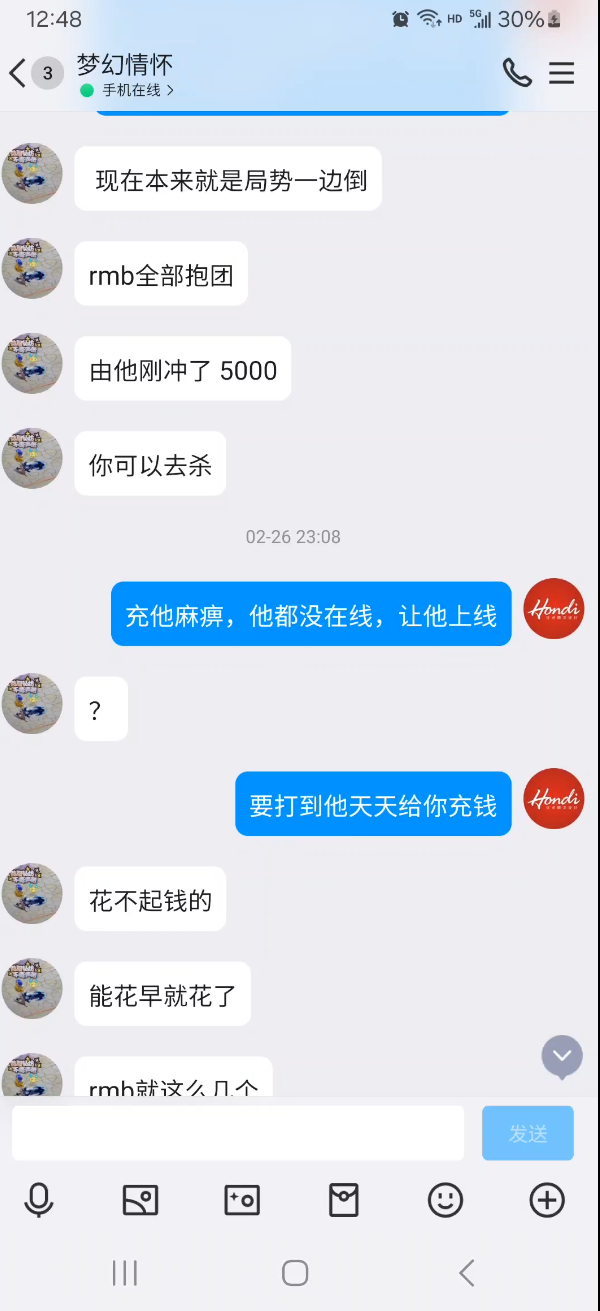This screenshot has height=1311, width=600.
Task: Open the camera to take a photo
Action: coord(242,1199)
